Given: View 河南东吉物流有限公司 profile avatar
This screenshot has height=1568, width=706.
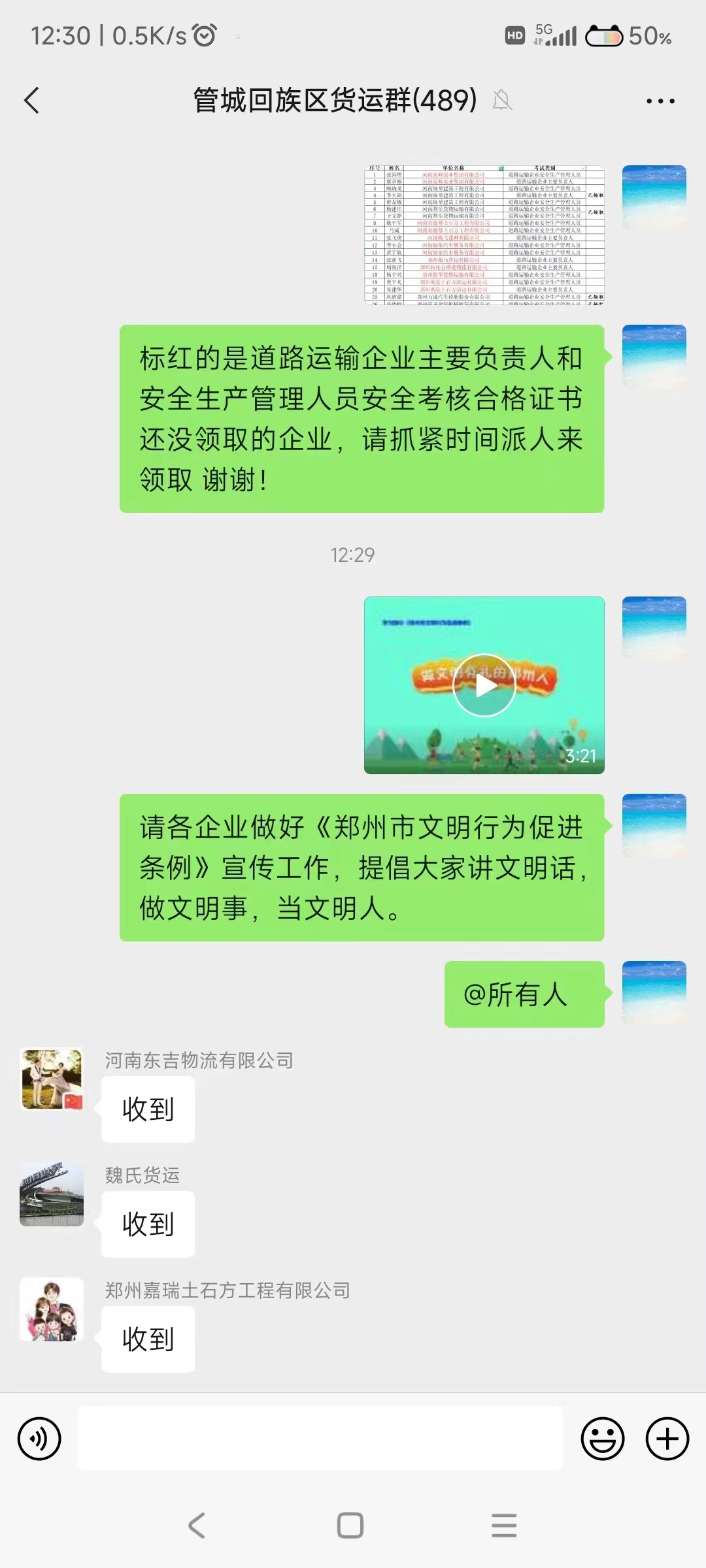Looking at the screenshot, I should (52, 1079).
